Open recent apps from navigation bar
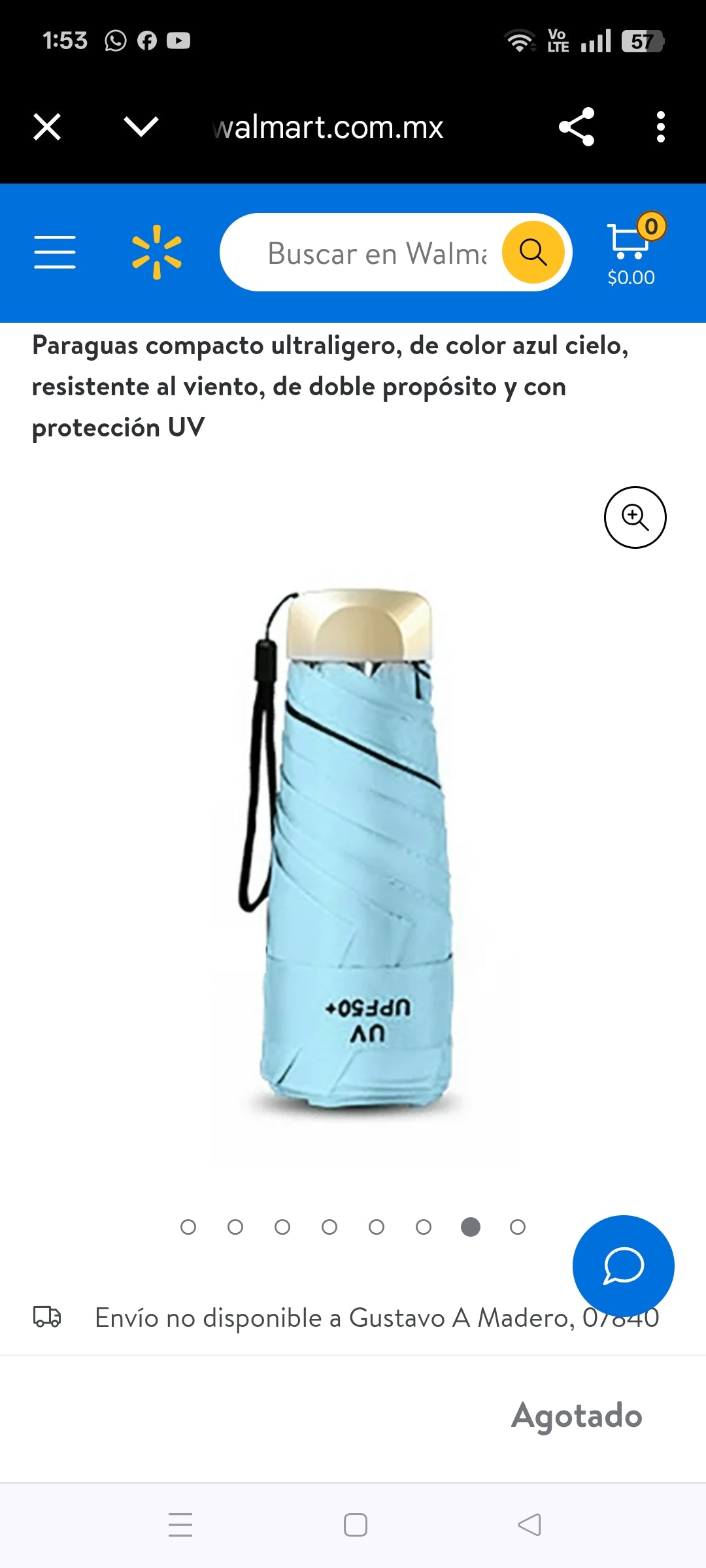The height and width of the screenshot is (1568, 706). click(x=180, y=1525)
